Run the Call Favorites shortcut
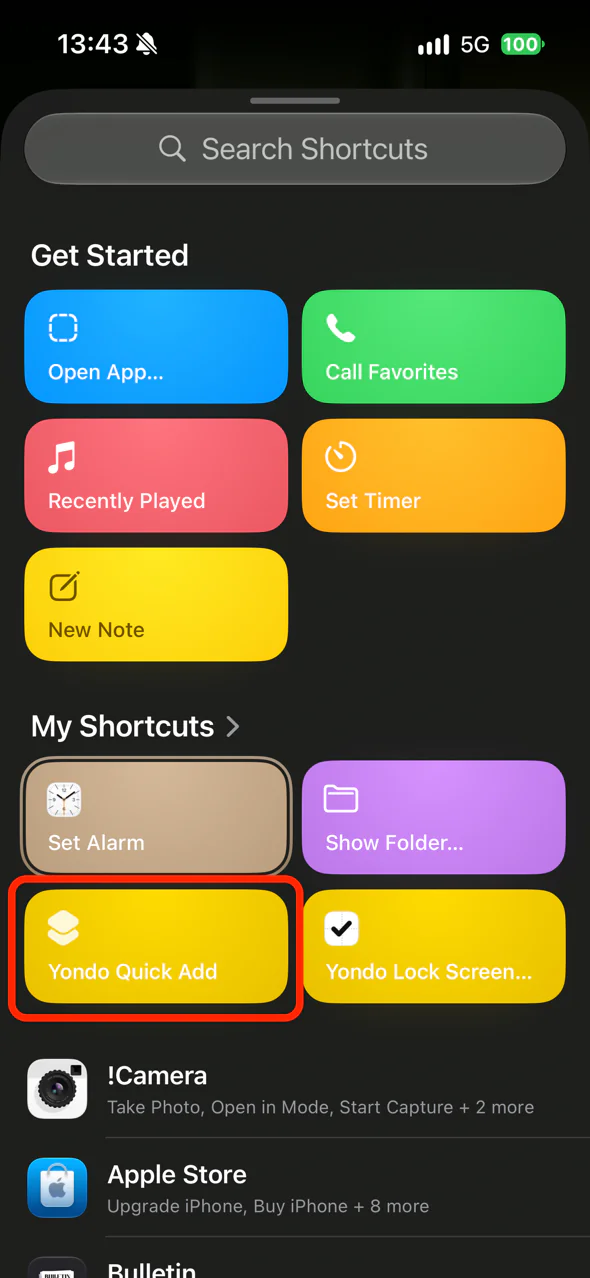This screenshot has height=1278, width=590. (x=433, y=346)
